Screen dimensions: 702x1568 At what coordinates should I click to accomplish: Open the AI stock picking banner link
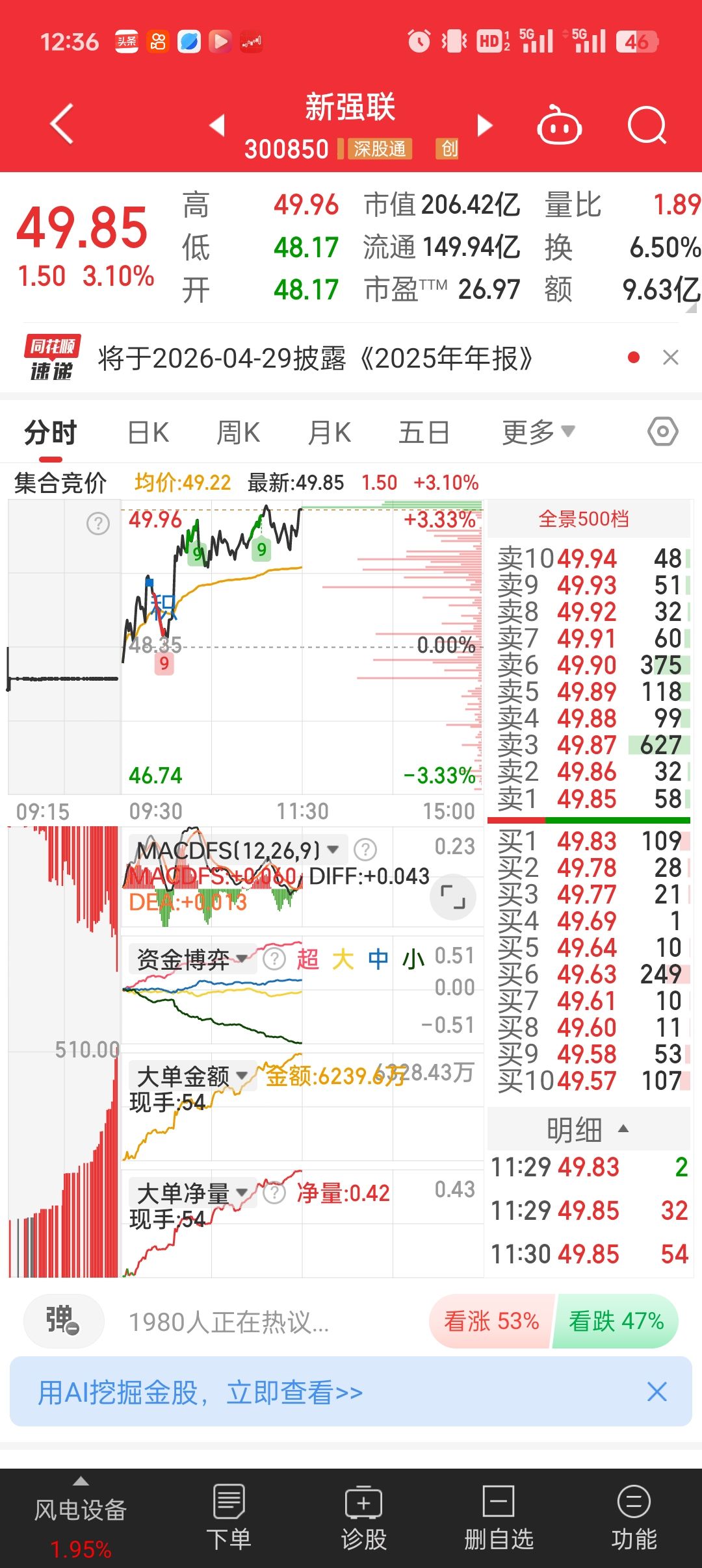(200, 1393)
